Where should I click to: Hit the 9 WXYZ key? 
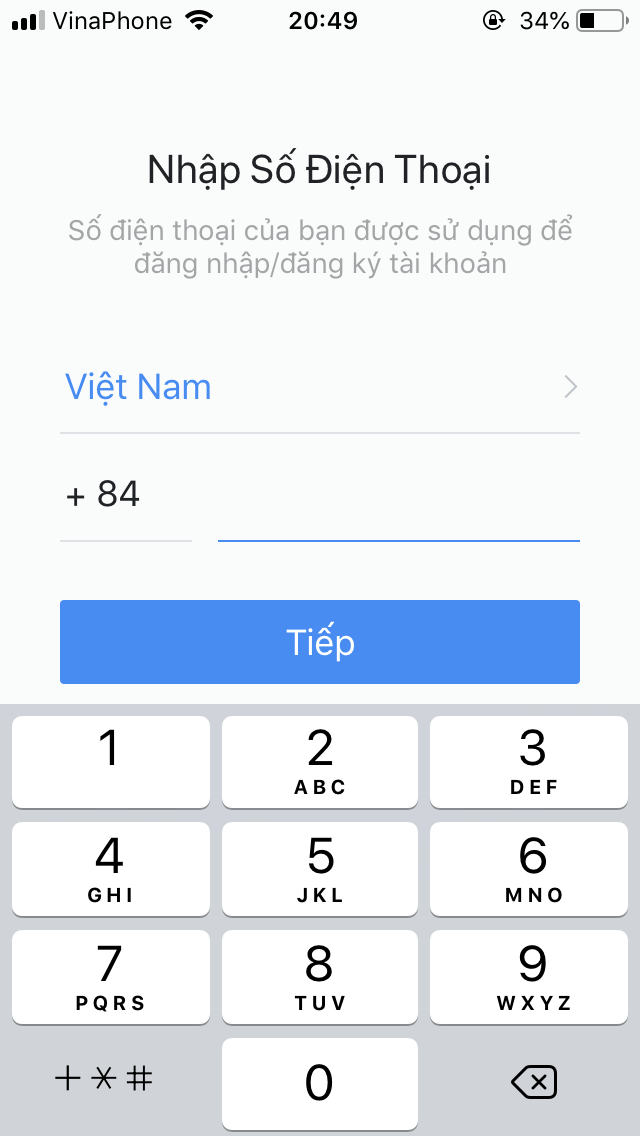coord(529,976)
